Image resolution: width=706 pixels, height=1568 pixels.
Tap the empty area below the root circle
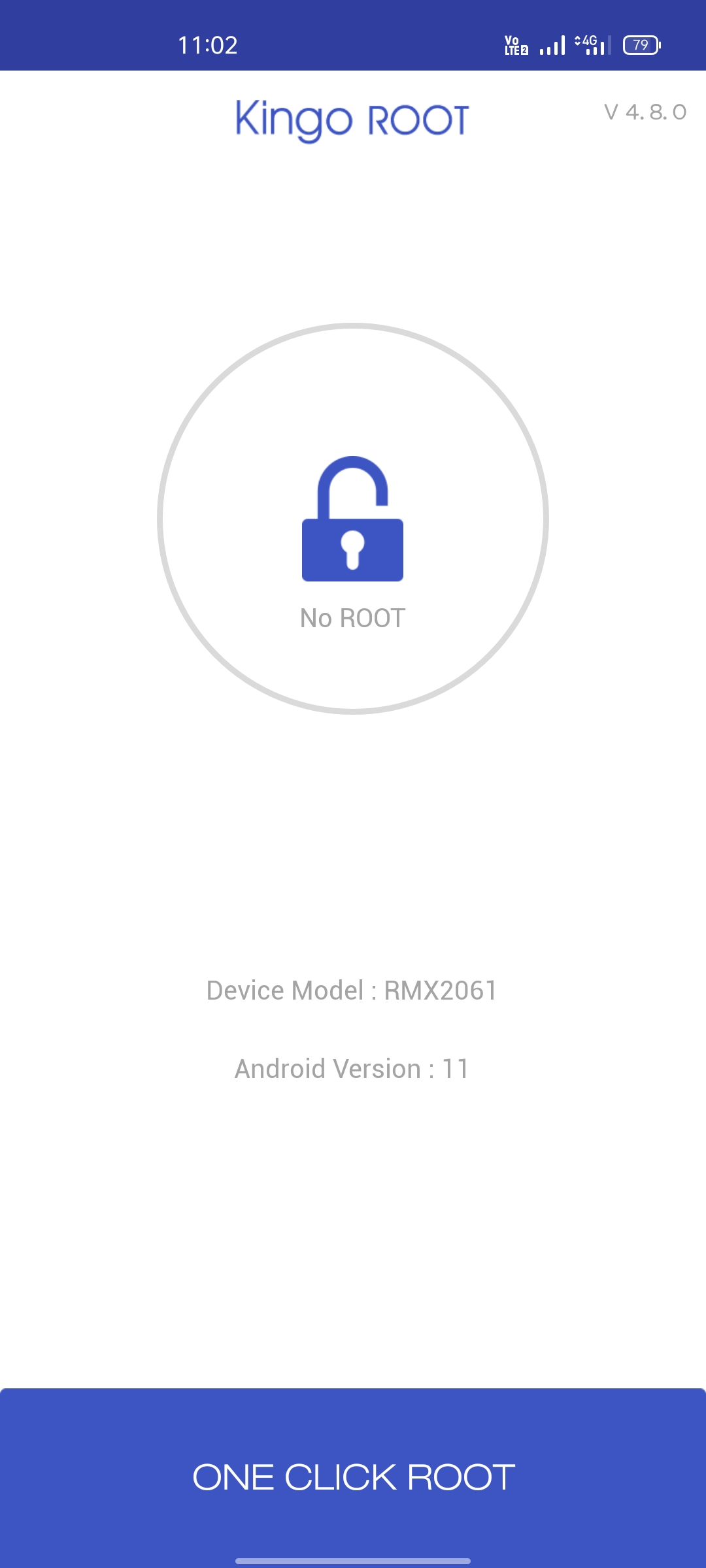[x=353, y=817]
